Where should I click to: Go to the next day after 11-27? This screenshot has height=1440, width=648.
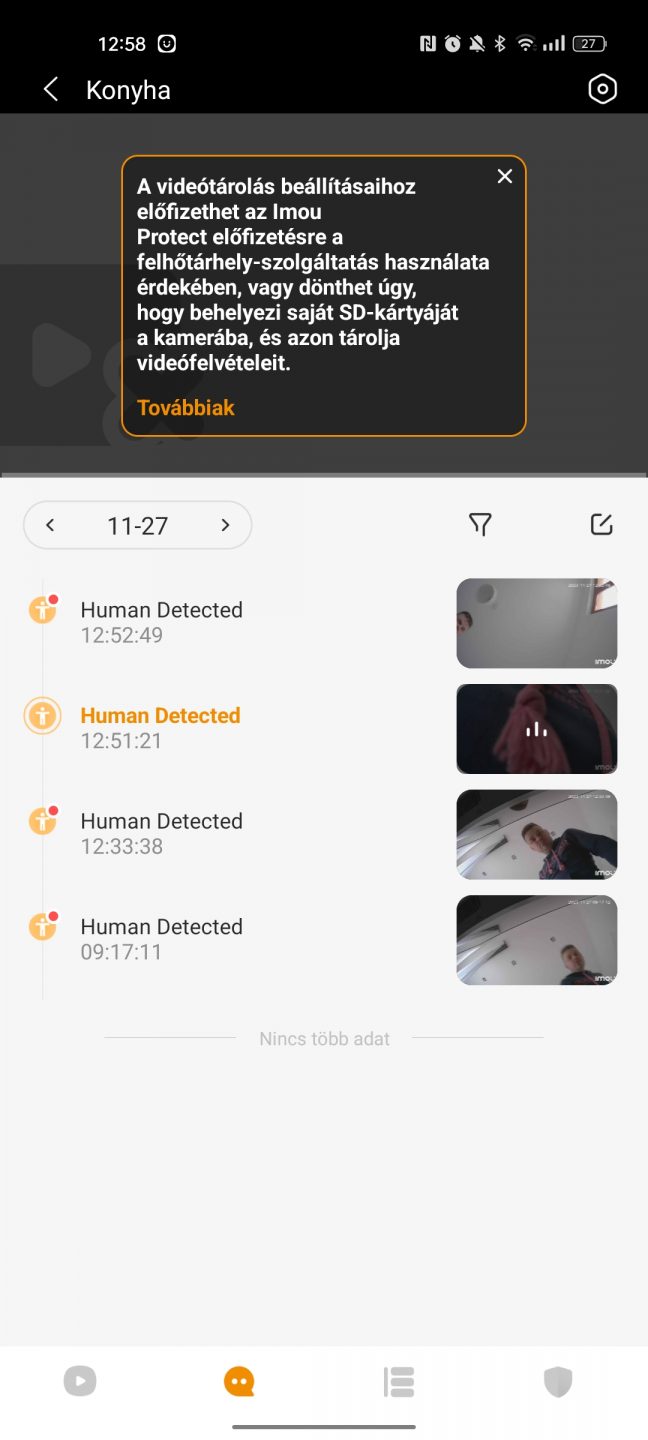click(225, 525)
